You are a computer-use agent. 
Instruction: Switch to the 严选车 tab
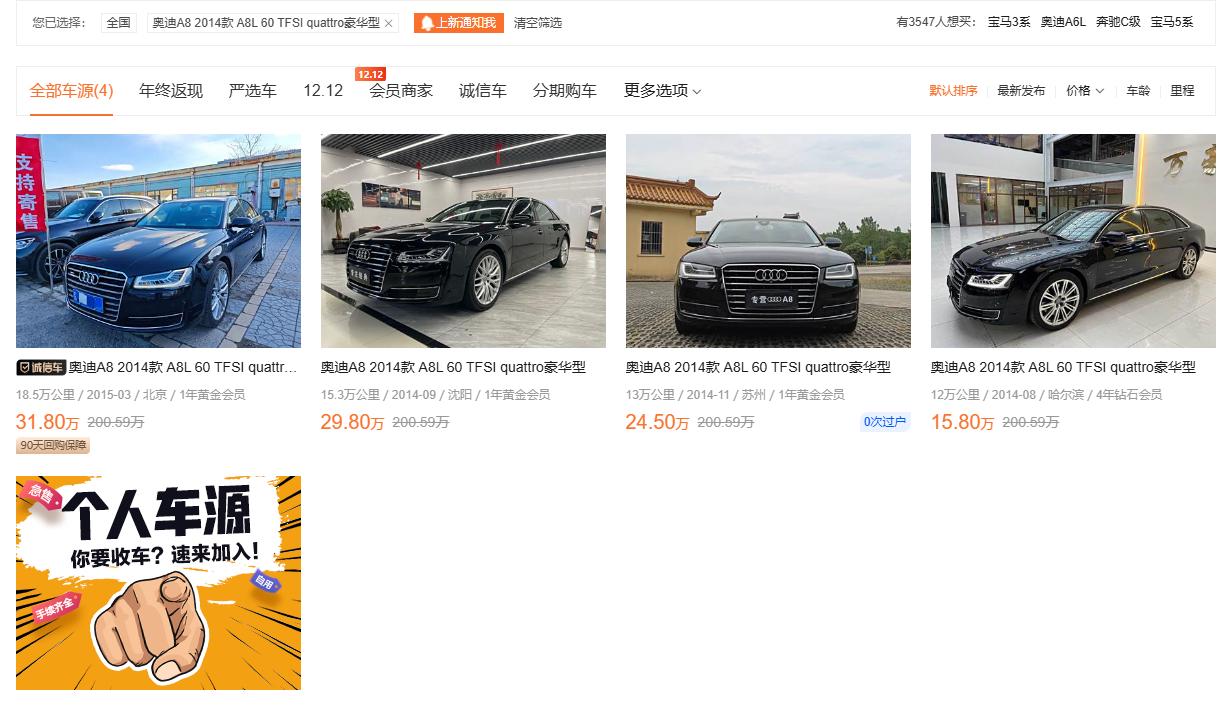(253, 91)
